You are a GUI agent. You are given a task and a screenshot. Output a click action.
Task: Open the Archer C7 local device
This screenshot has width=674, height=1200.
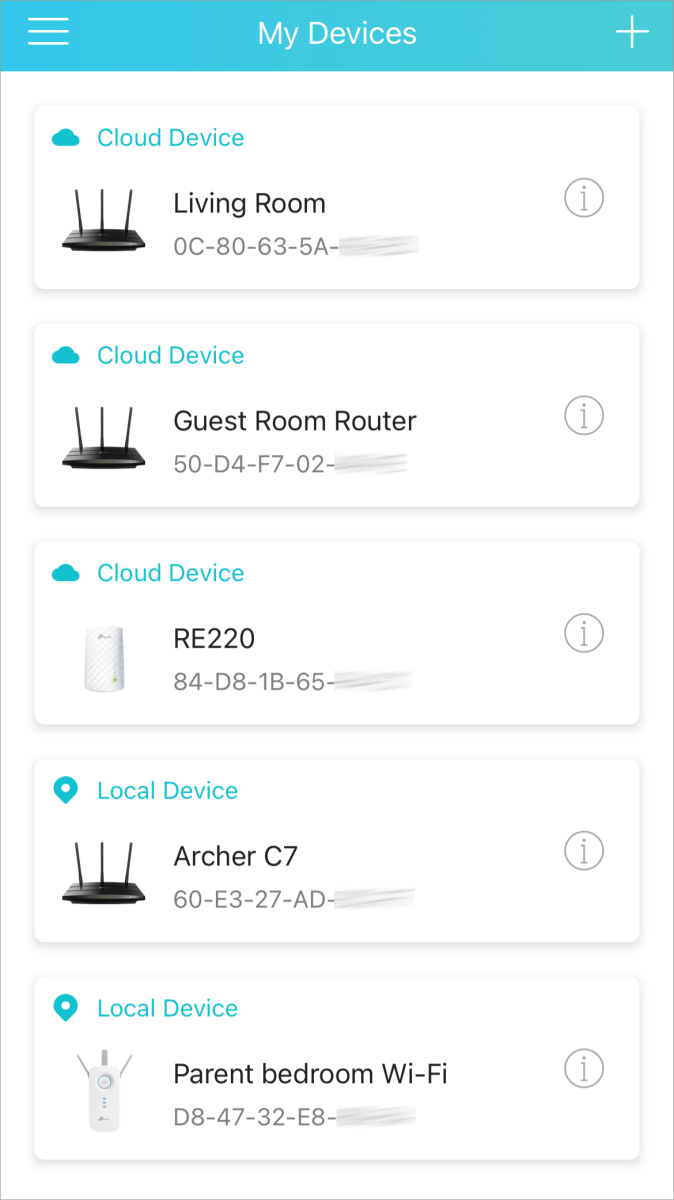click(337, 851)
